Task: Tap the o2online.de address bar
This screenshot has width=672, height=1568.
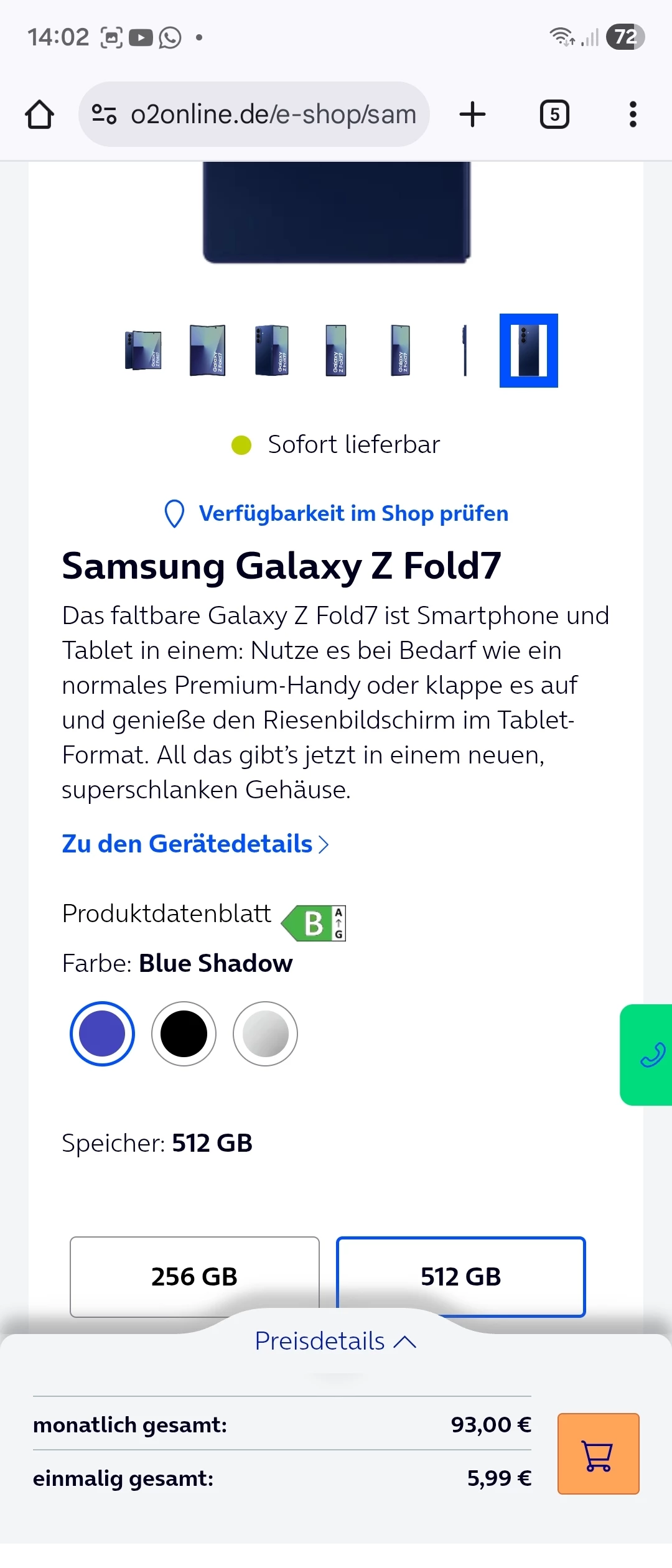Action: click(254, 114)
